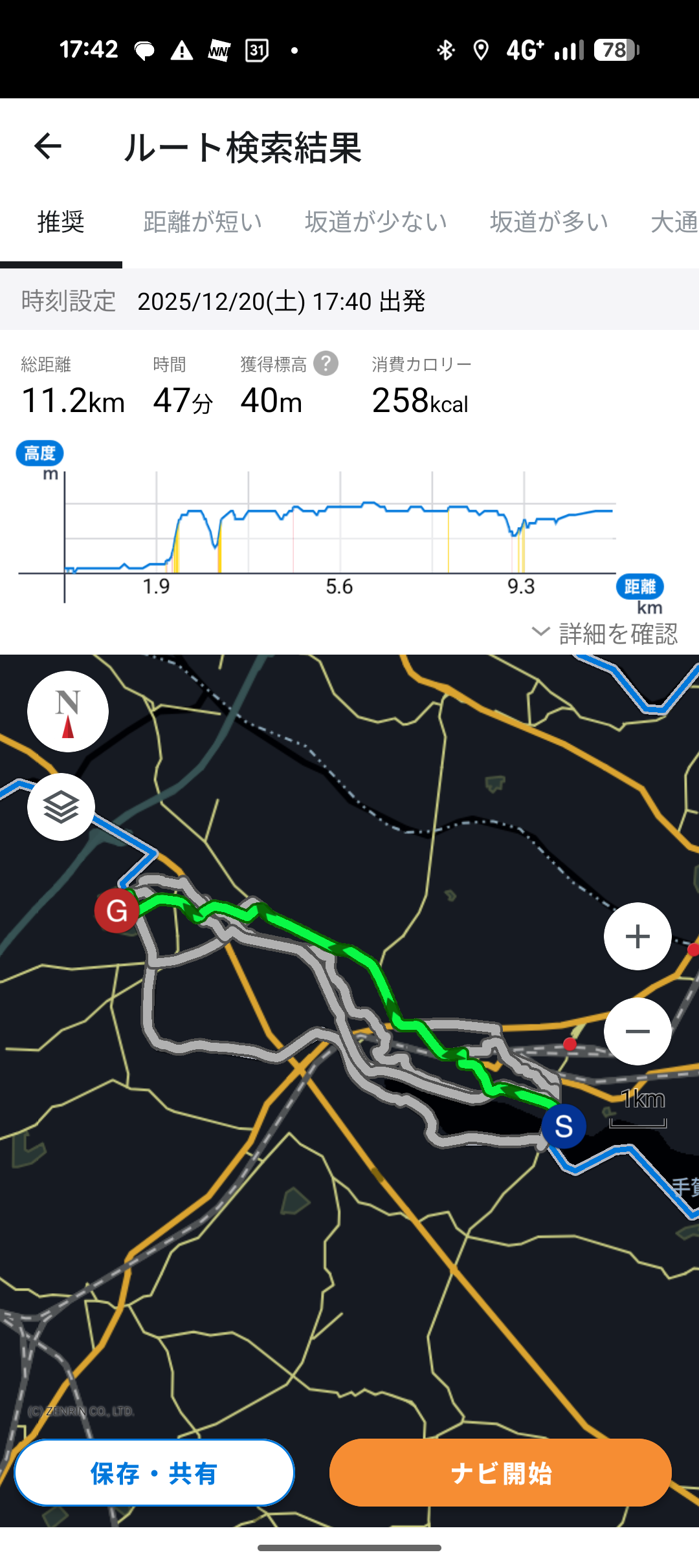
Task: Select the goal marker G on the map
Action: 116,911
